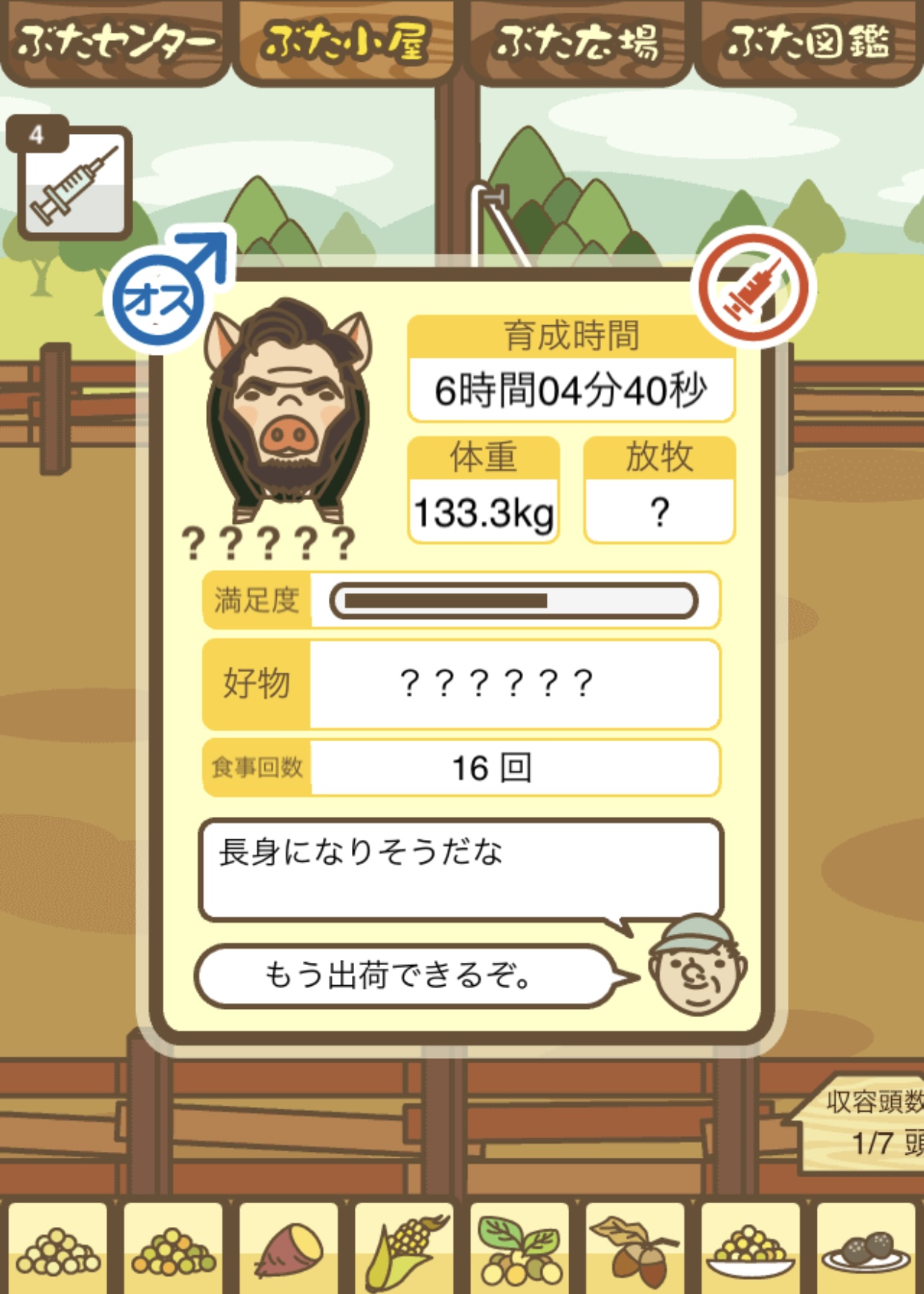Tap the red no-injection icon on the pig card
Screen dimensions: 924x1294
753,288
